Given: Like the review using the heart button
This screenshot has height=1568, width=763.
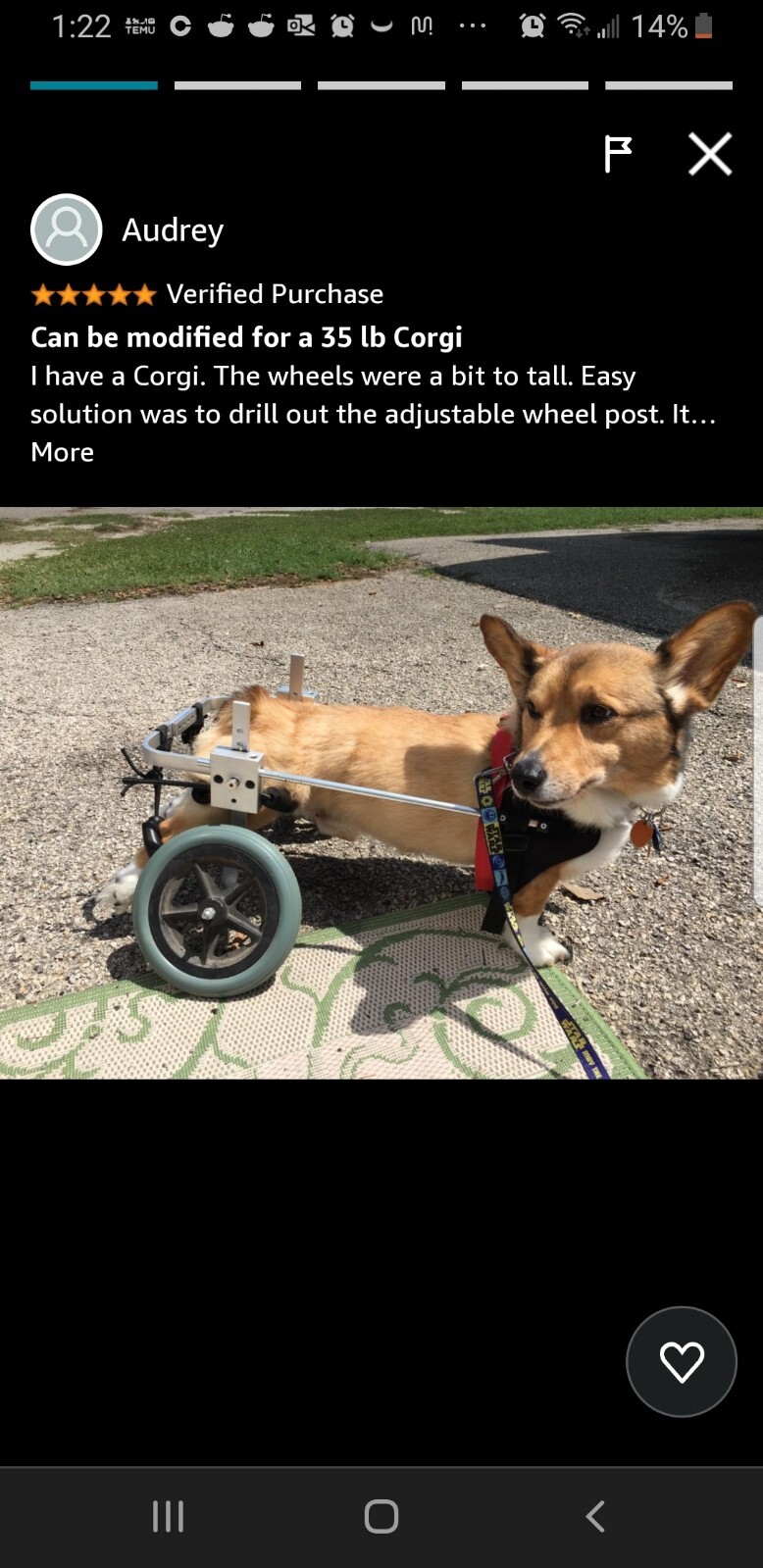Looking at the screenshot, I should (x=681, y=1361).
